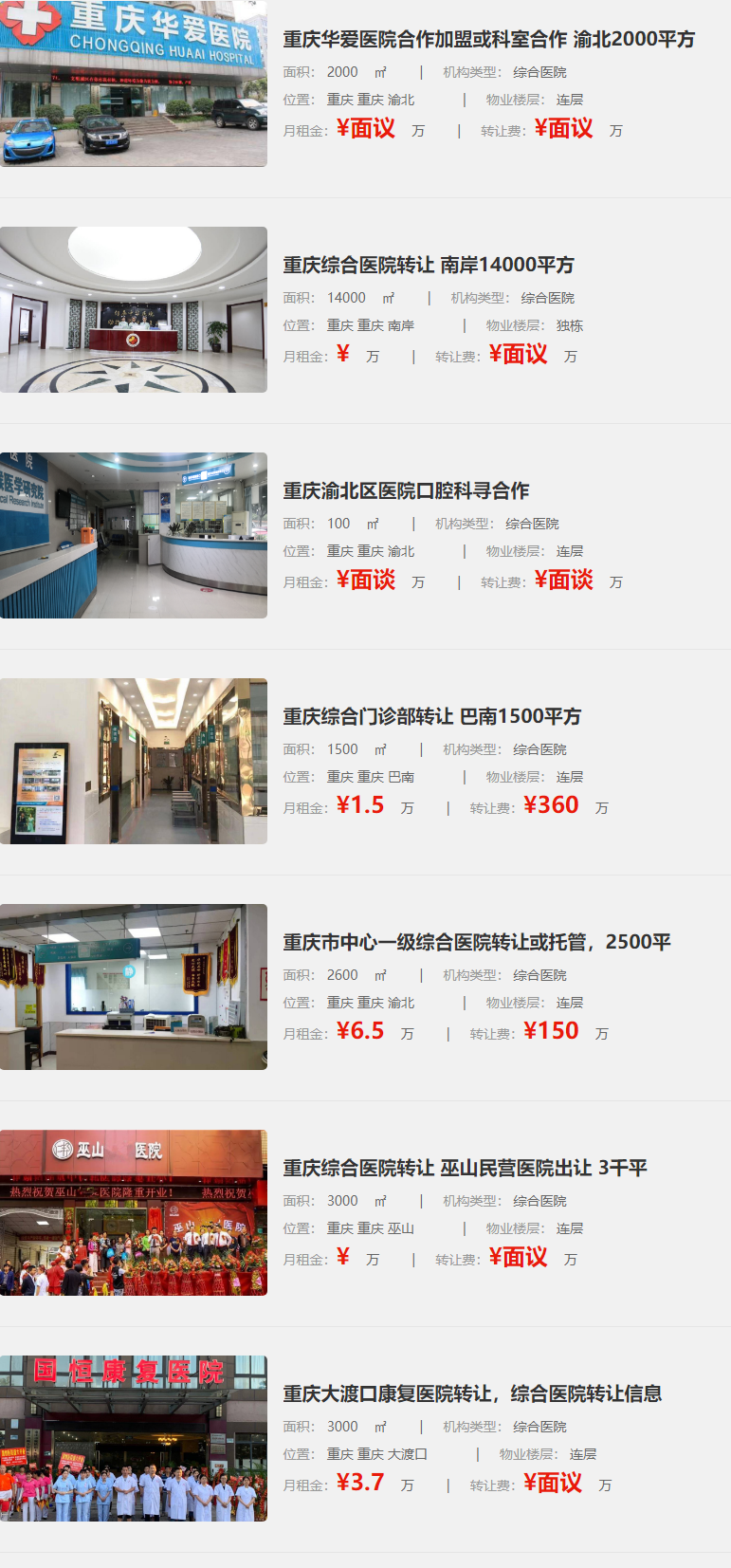Viewport: 731px width, 1568px height.
Task: Open 重庆综合门诊部转让 巴南1500平方 listing
Action: click(x=431, y=717)
